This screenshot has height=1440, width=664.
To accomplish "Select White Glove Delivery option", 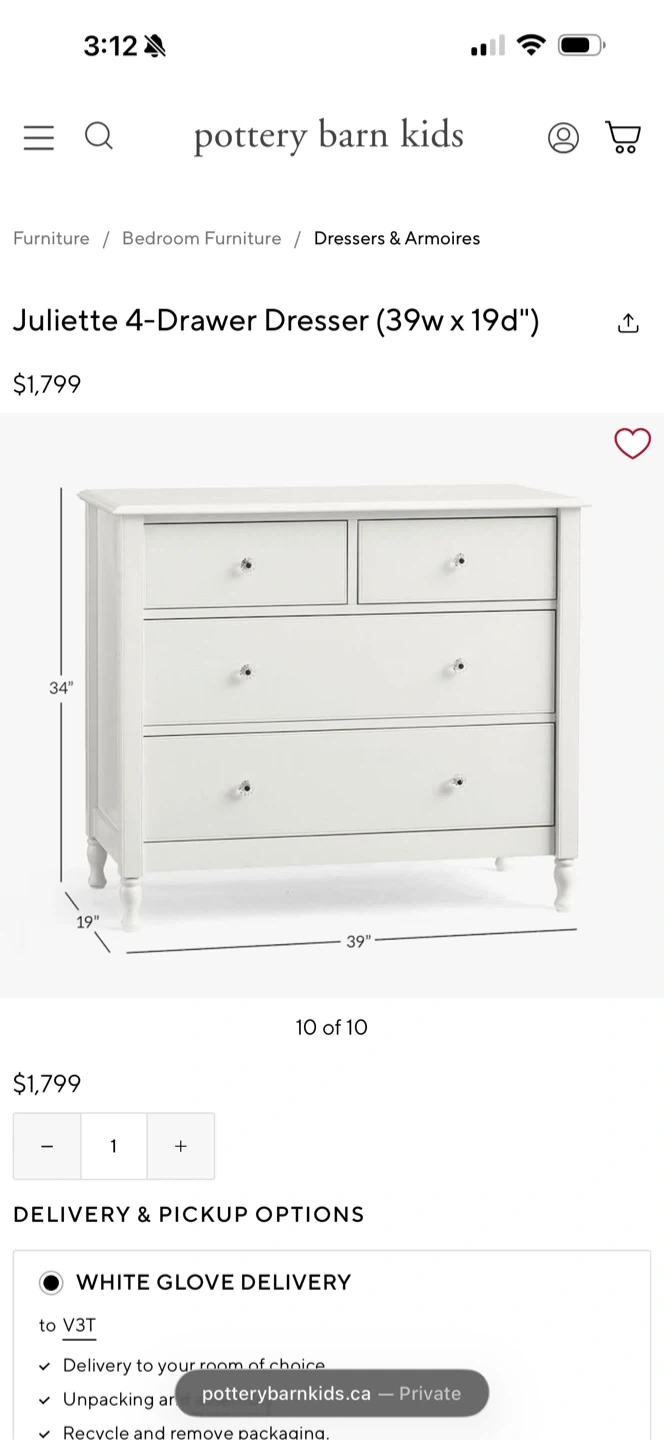I will point(52,1282).
